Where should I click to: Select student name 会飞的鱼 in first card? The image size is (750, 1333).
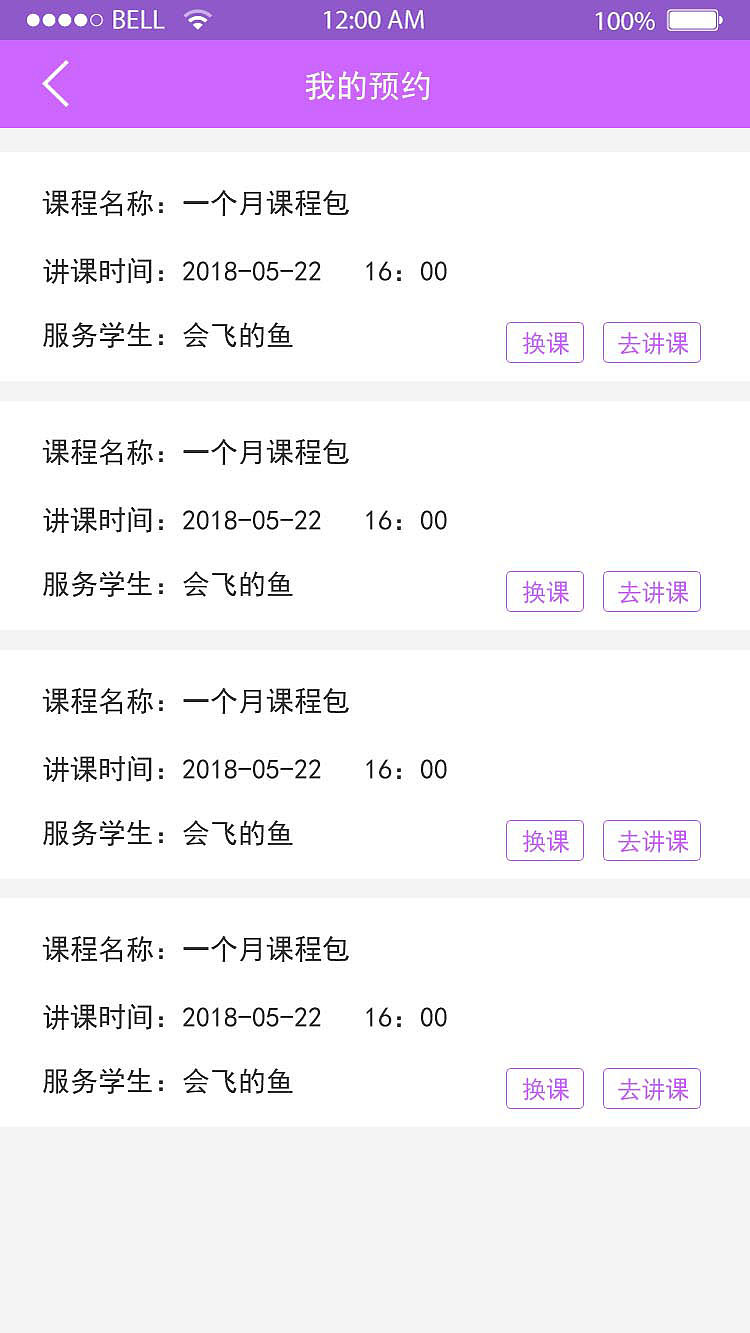[238, 337]
